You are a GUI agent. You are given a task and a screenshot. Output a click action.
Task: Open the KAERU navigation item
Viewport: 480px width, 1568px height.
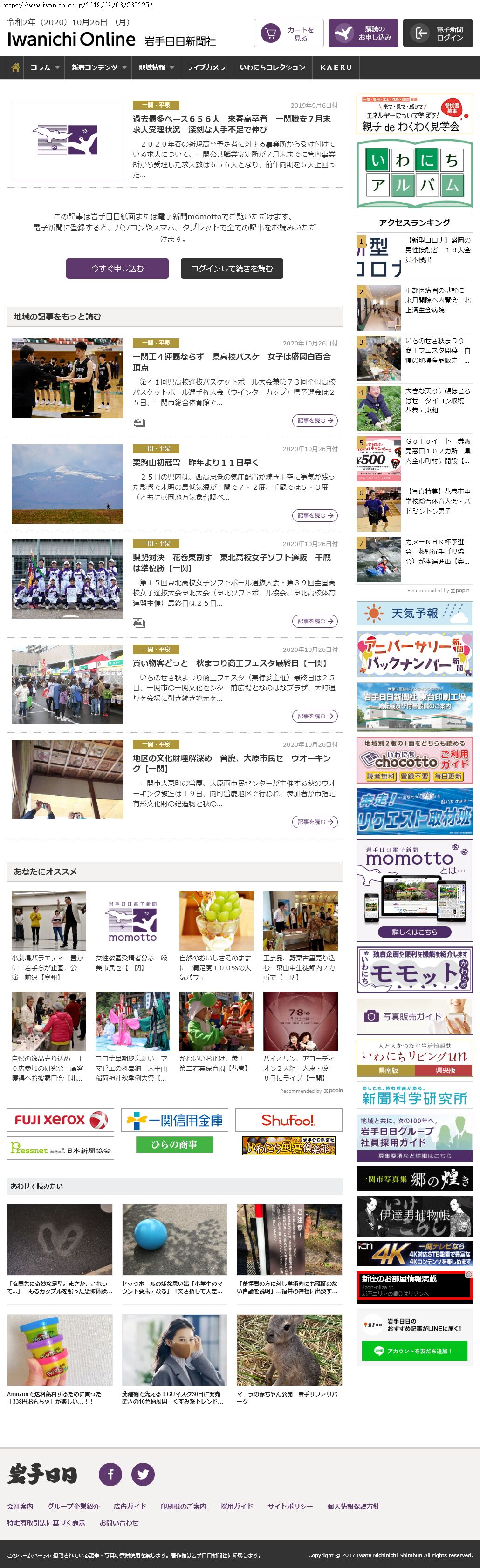(336, 68)
